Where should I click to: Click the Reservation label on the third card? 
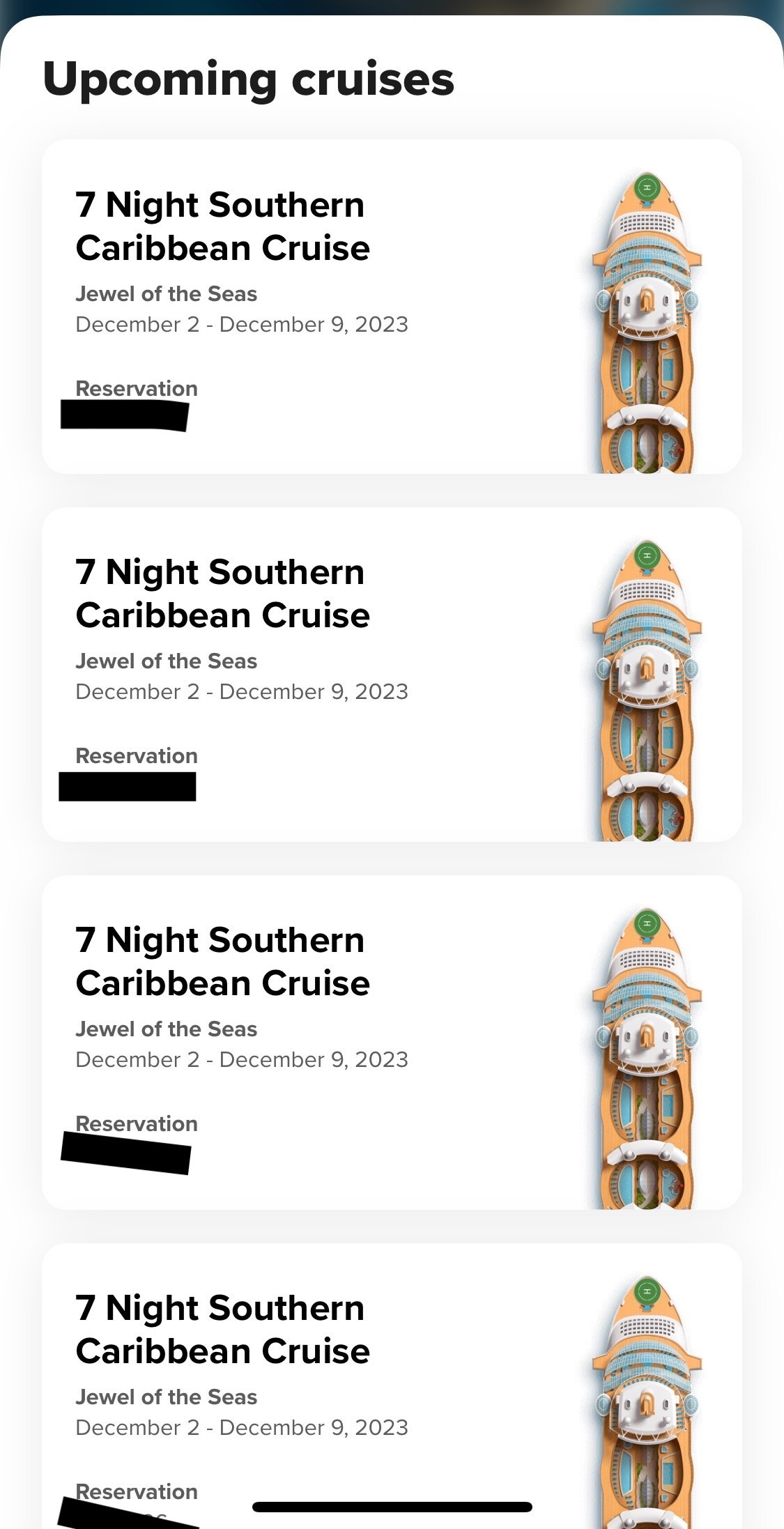137,1123
